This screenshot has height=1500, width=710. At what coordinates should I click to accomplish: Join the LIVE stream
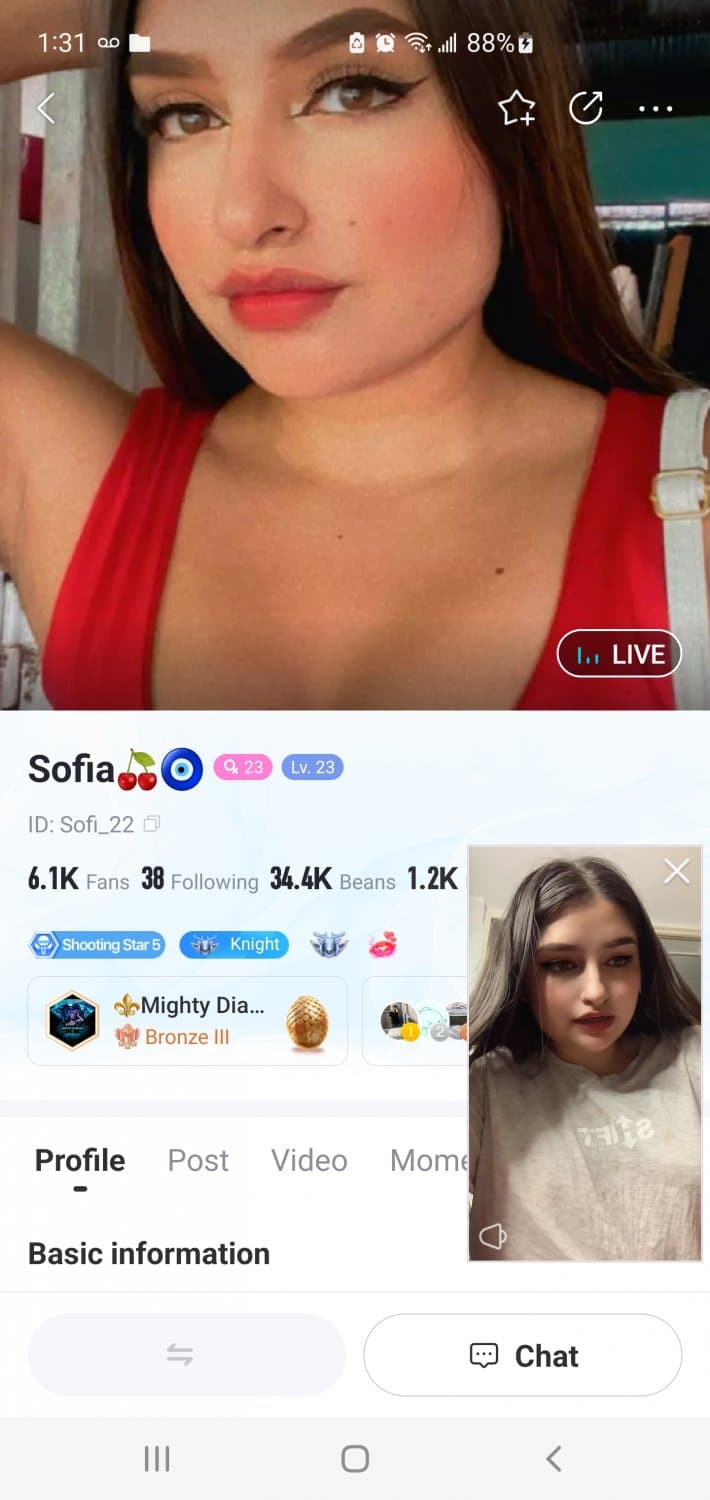click(x=619, y=654)
